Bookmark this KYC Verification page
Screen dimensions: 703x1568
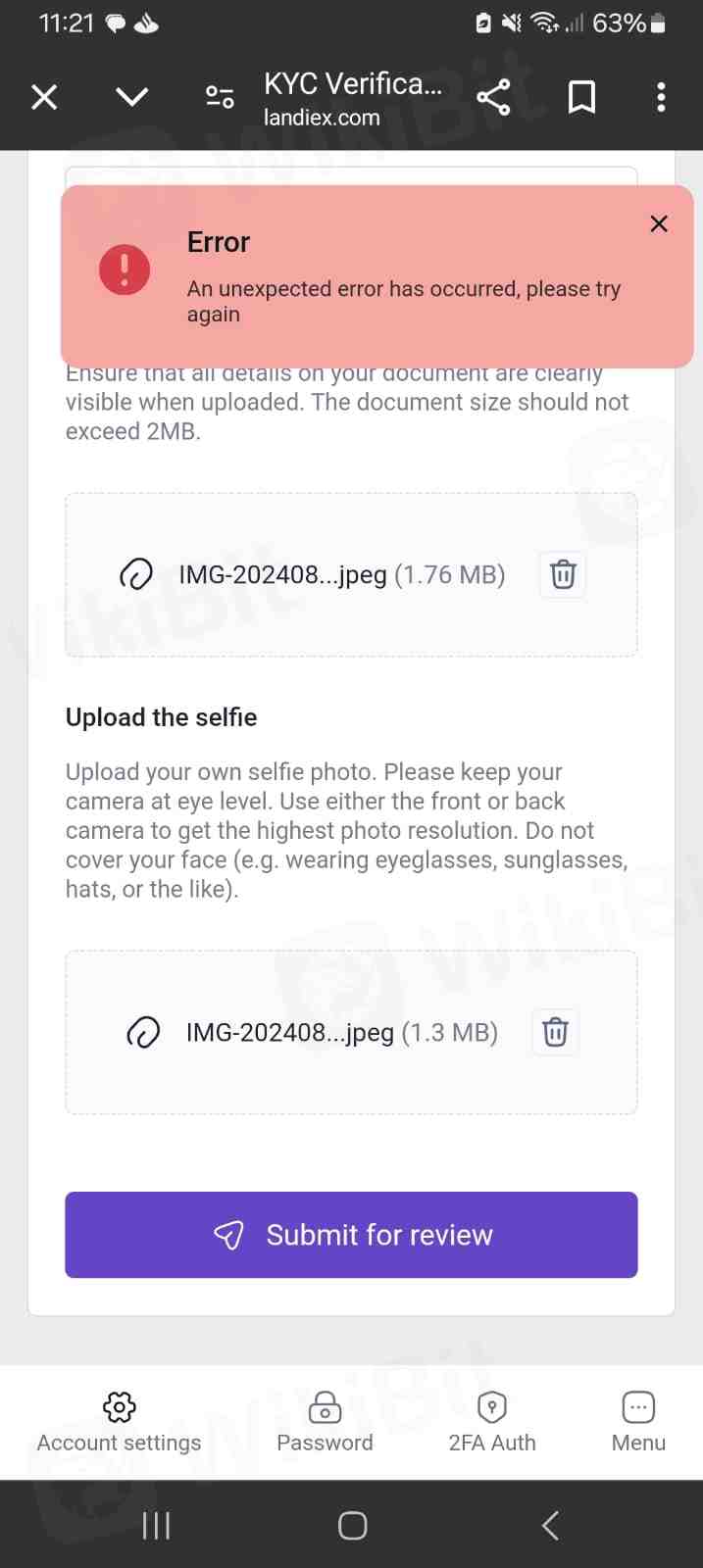(x=581, y=97)
